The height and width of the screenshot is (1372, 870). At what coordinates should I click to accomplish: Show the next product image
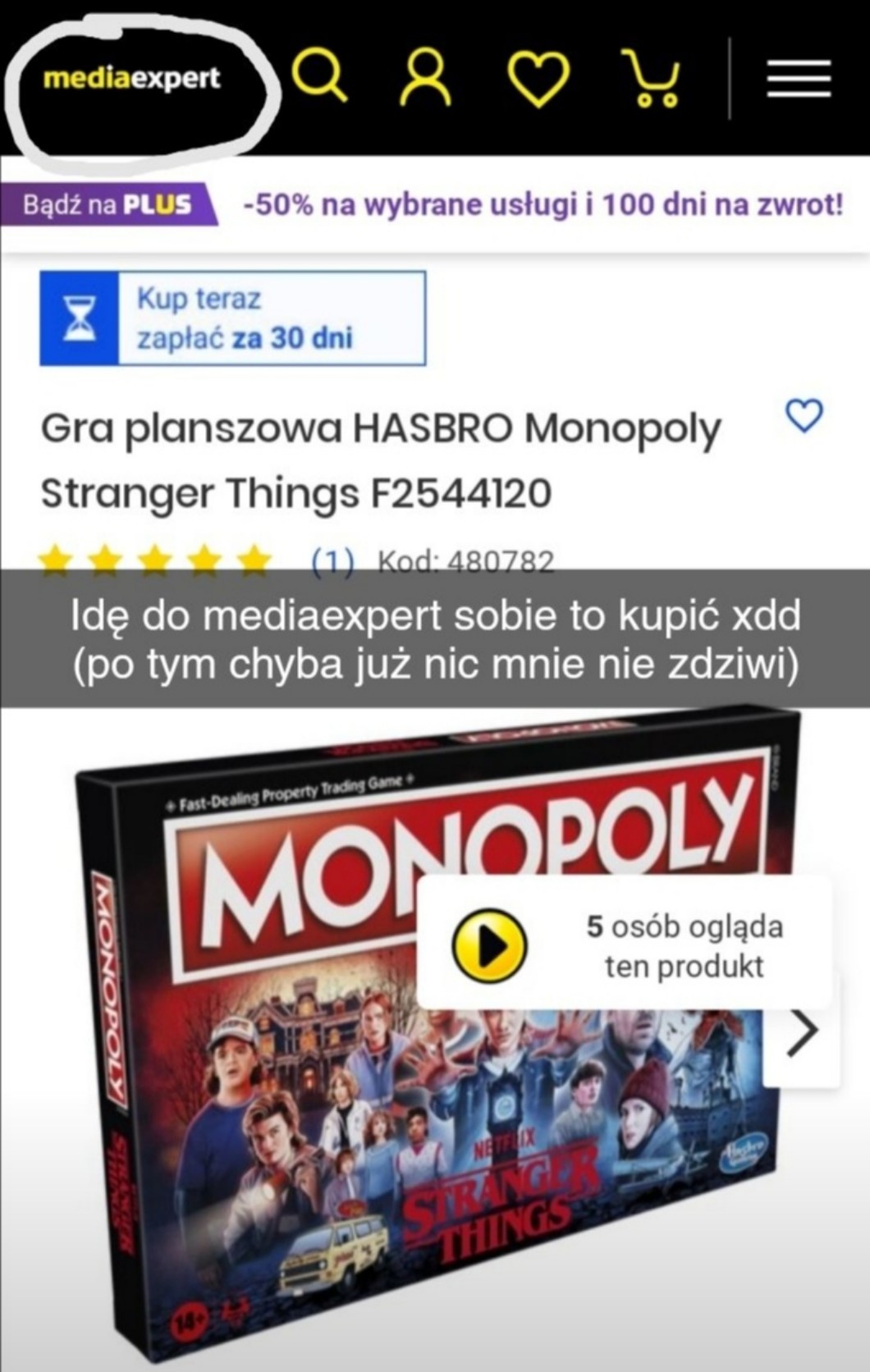801,1032
